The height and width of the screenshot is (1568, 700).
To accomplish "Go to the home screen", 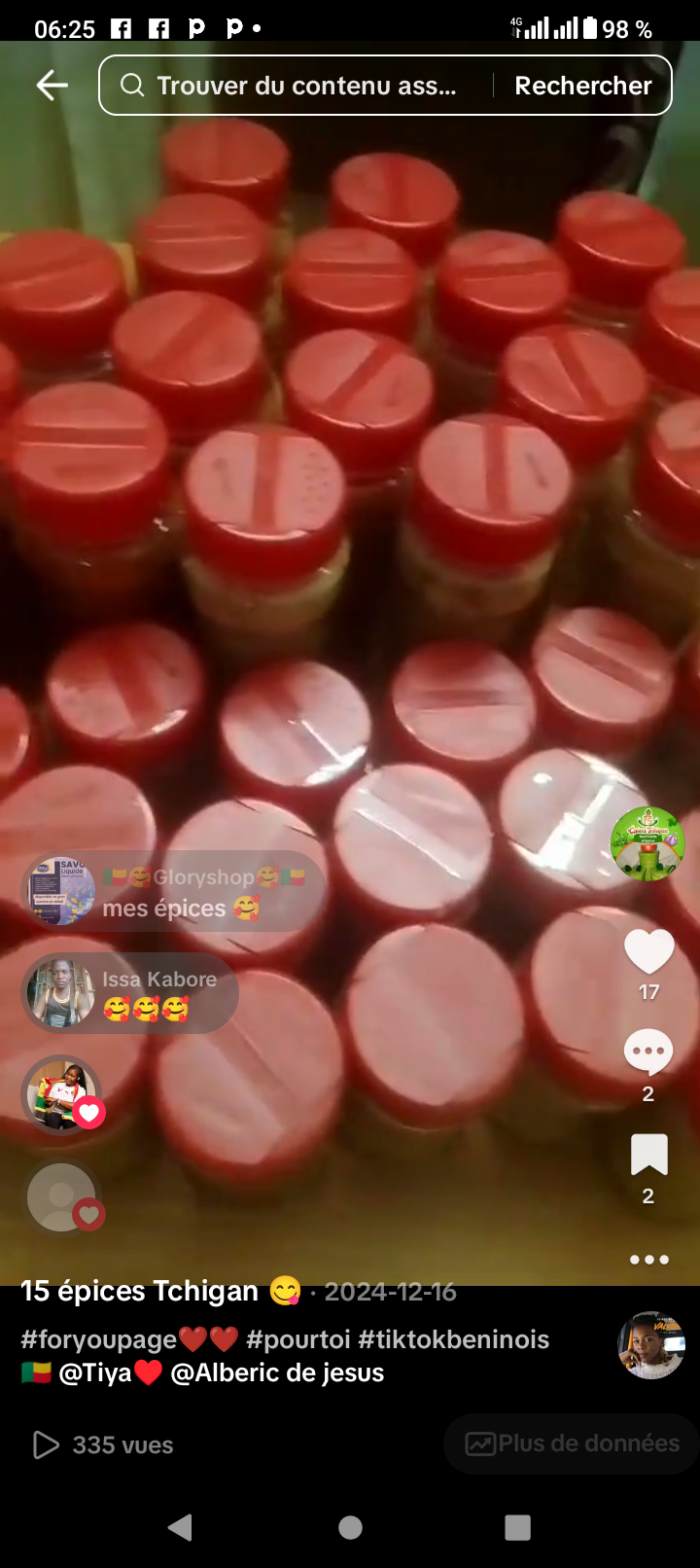I will coord(350,1527).
